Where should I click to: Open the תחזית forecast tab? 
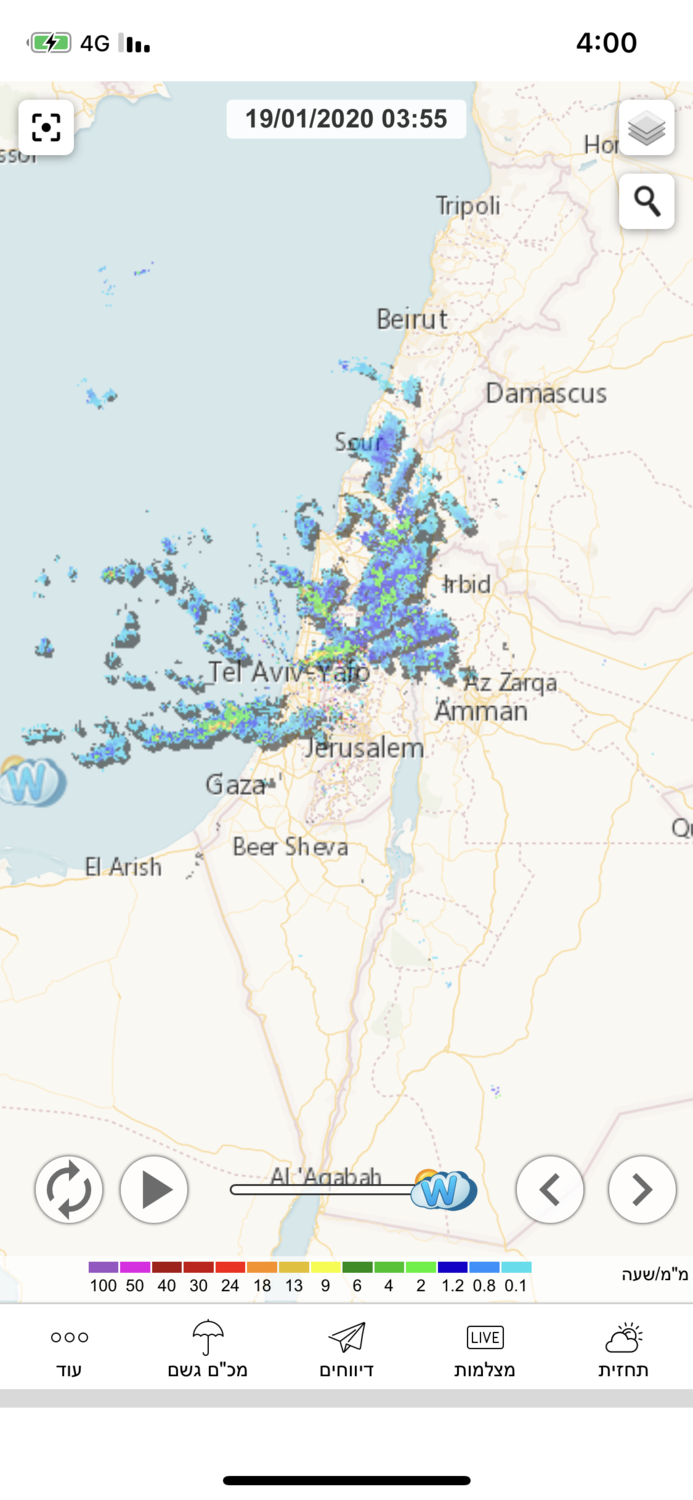(623, 1349)
